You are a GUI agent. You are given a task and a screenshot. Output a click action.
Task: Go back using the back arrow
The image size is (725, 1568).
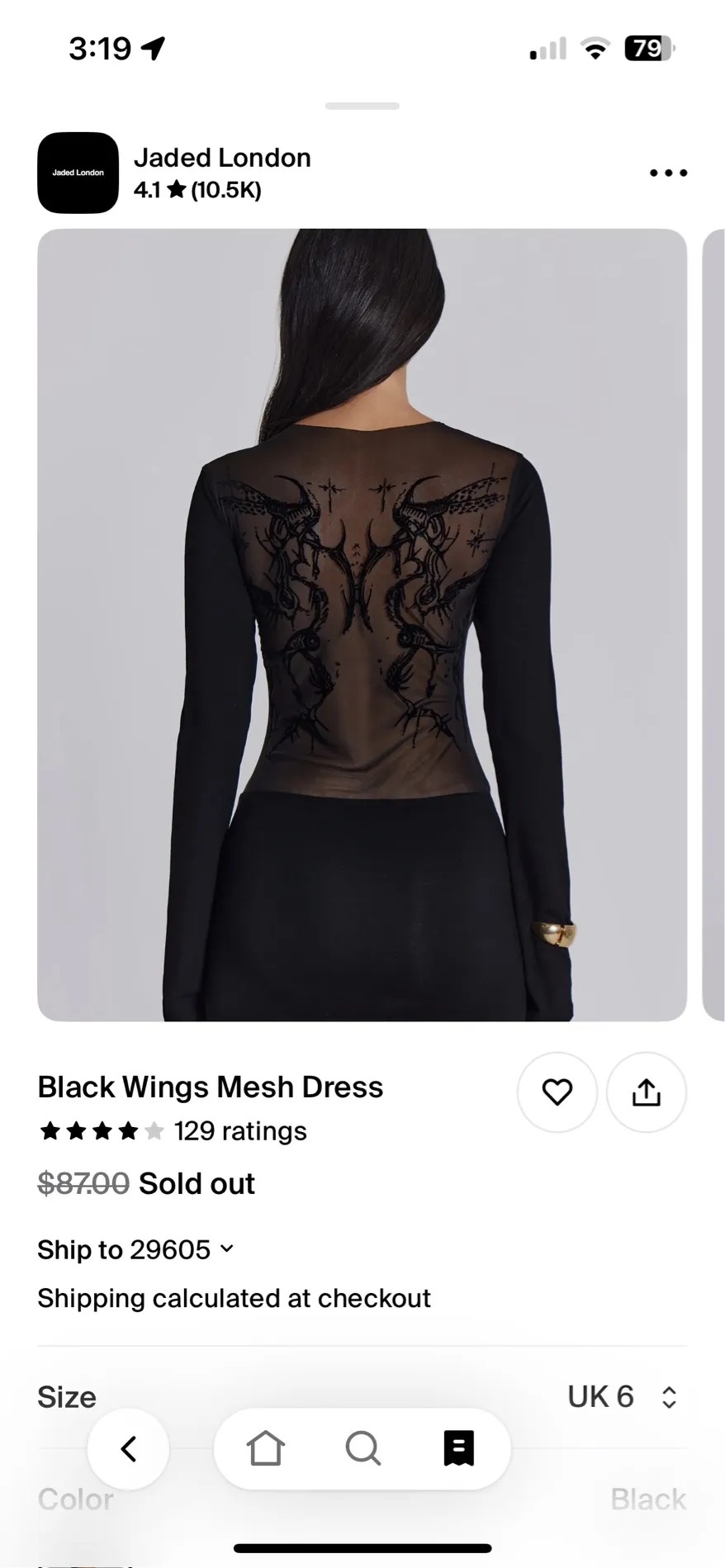128,1449
